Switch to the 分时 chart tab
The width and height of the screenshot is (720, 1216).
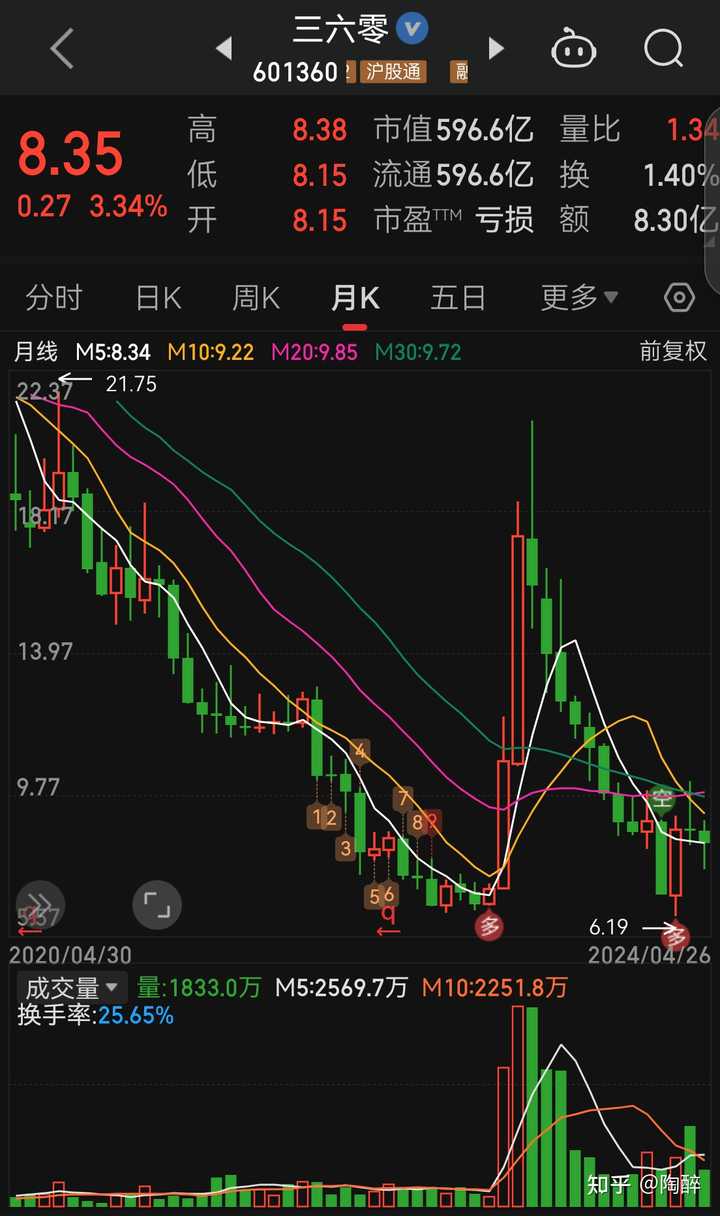coord(54,297)
